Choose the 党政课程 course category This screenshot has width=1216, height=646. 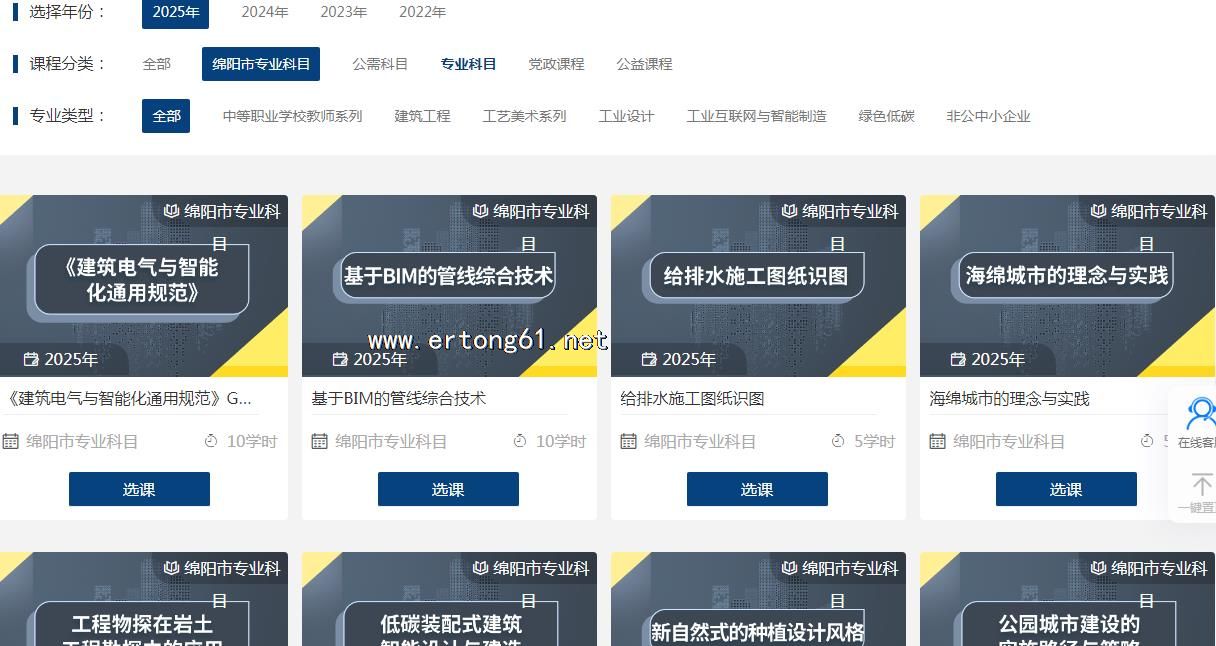click(x=556, y=64)
